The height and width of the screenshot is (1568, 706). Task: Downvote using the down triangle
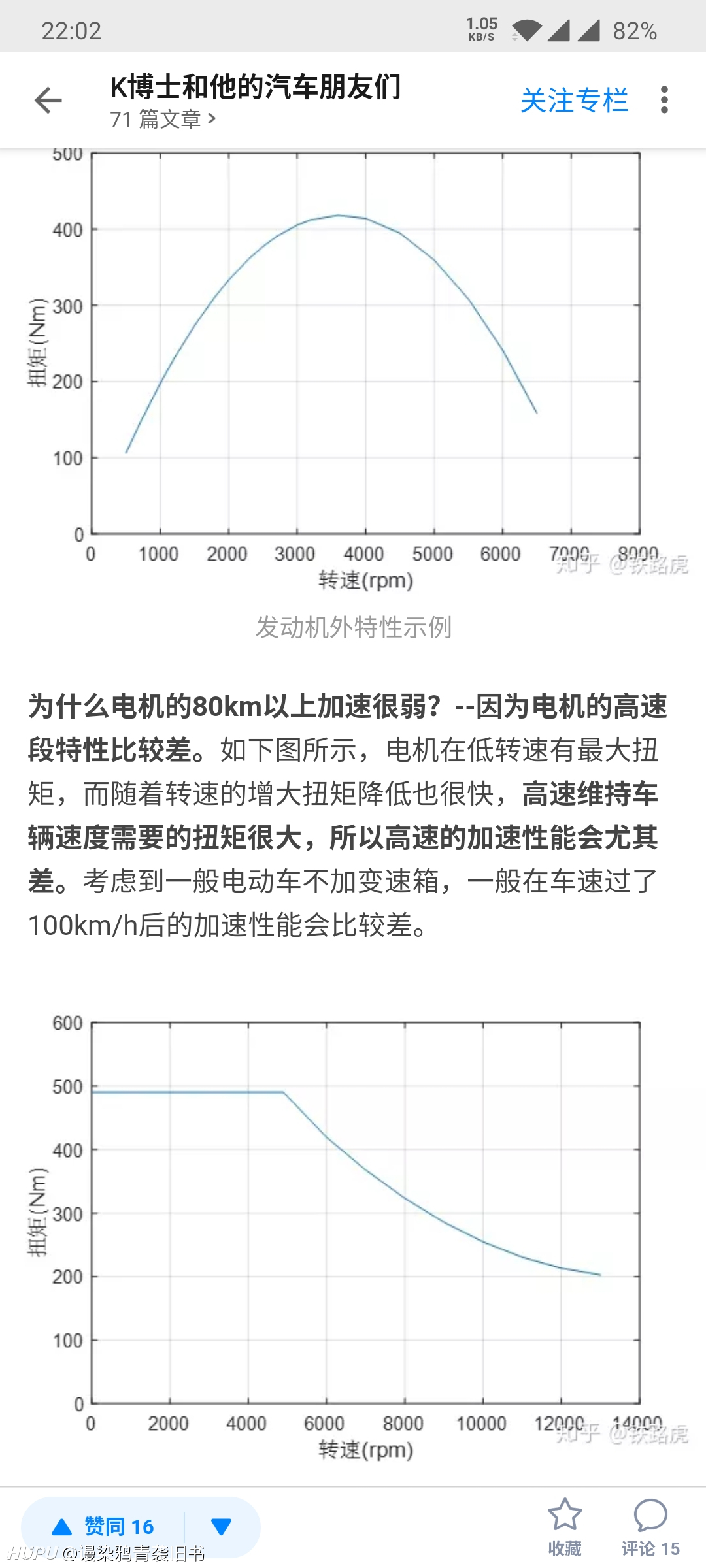[222, 1526]
